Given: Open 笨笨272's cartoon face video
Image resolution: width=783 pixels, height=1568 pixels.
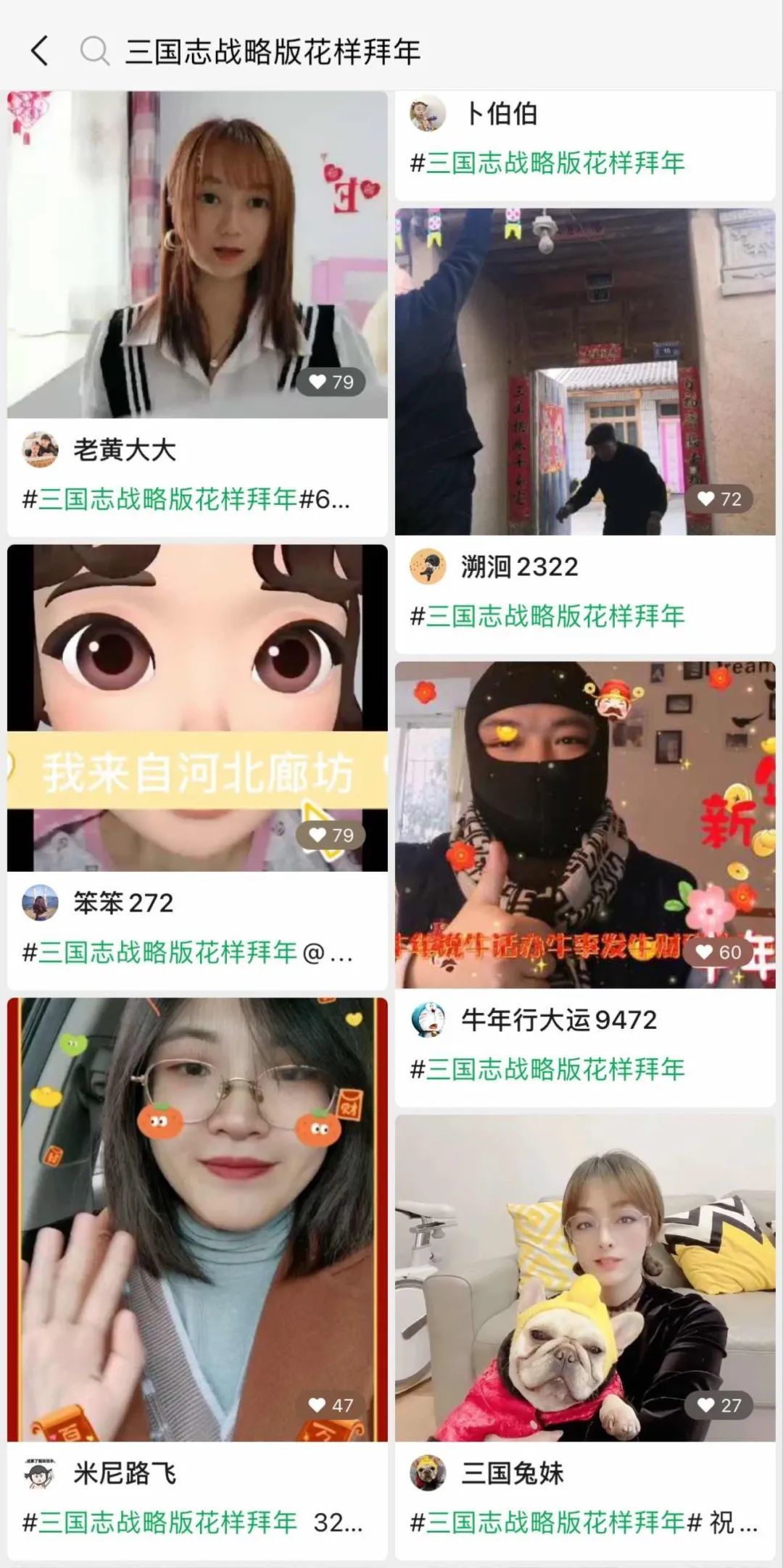Looking at the screenshot, I should tap(197, 708).
